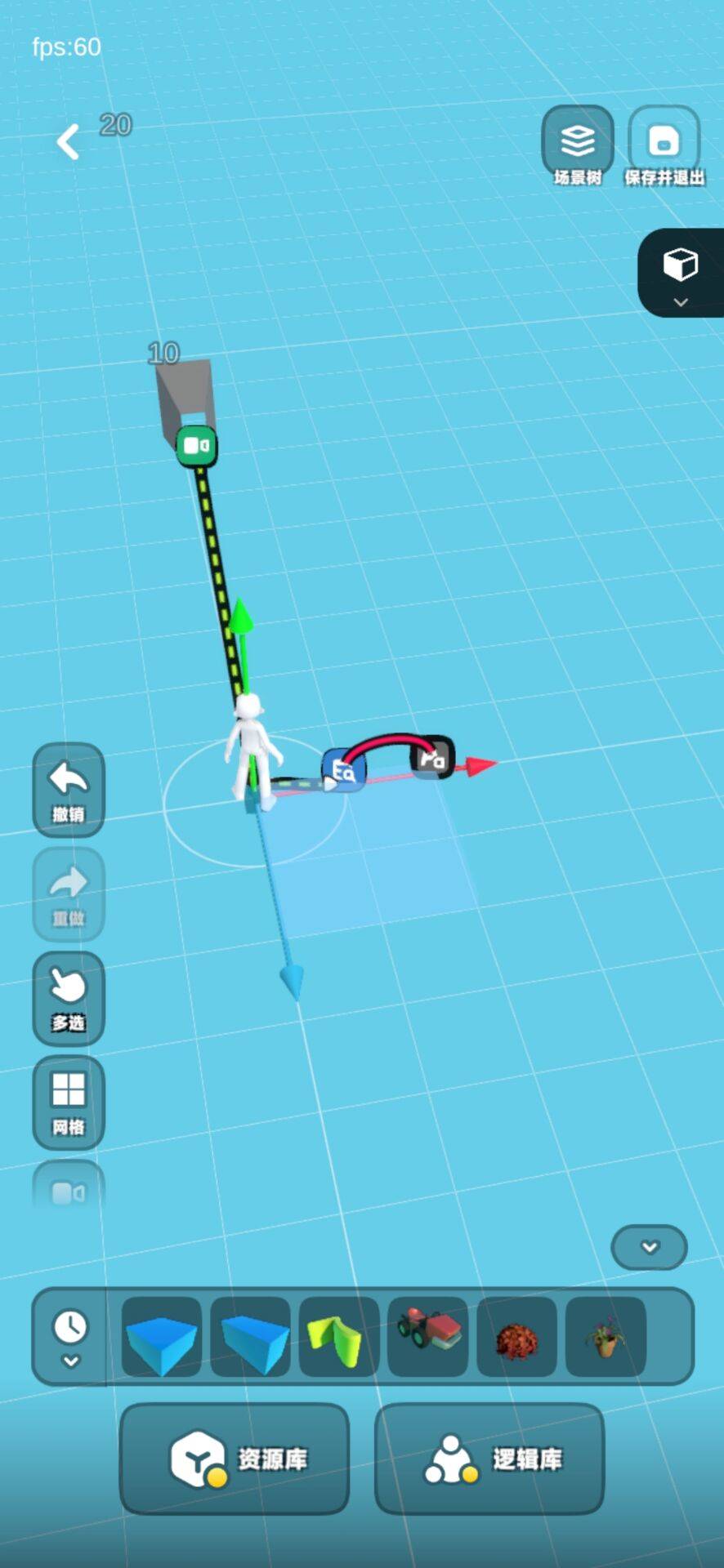Image resolution: width=724 pixels, height=1568 pixels.
Task: Enable multi-select mode (多选)
Action: (69, 998)
